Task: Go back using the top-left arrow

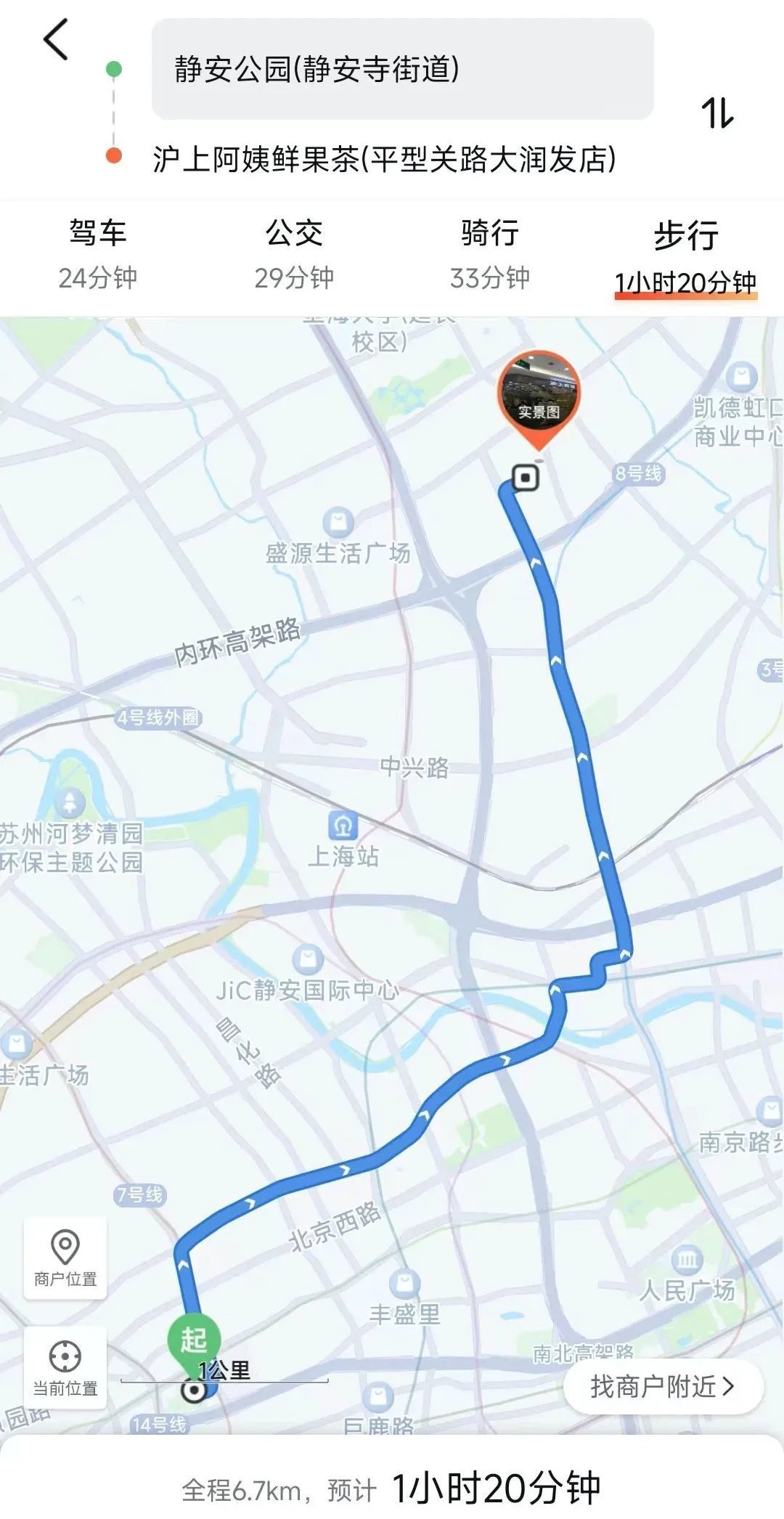Action: coord(56,39)
